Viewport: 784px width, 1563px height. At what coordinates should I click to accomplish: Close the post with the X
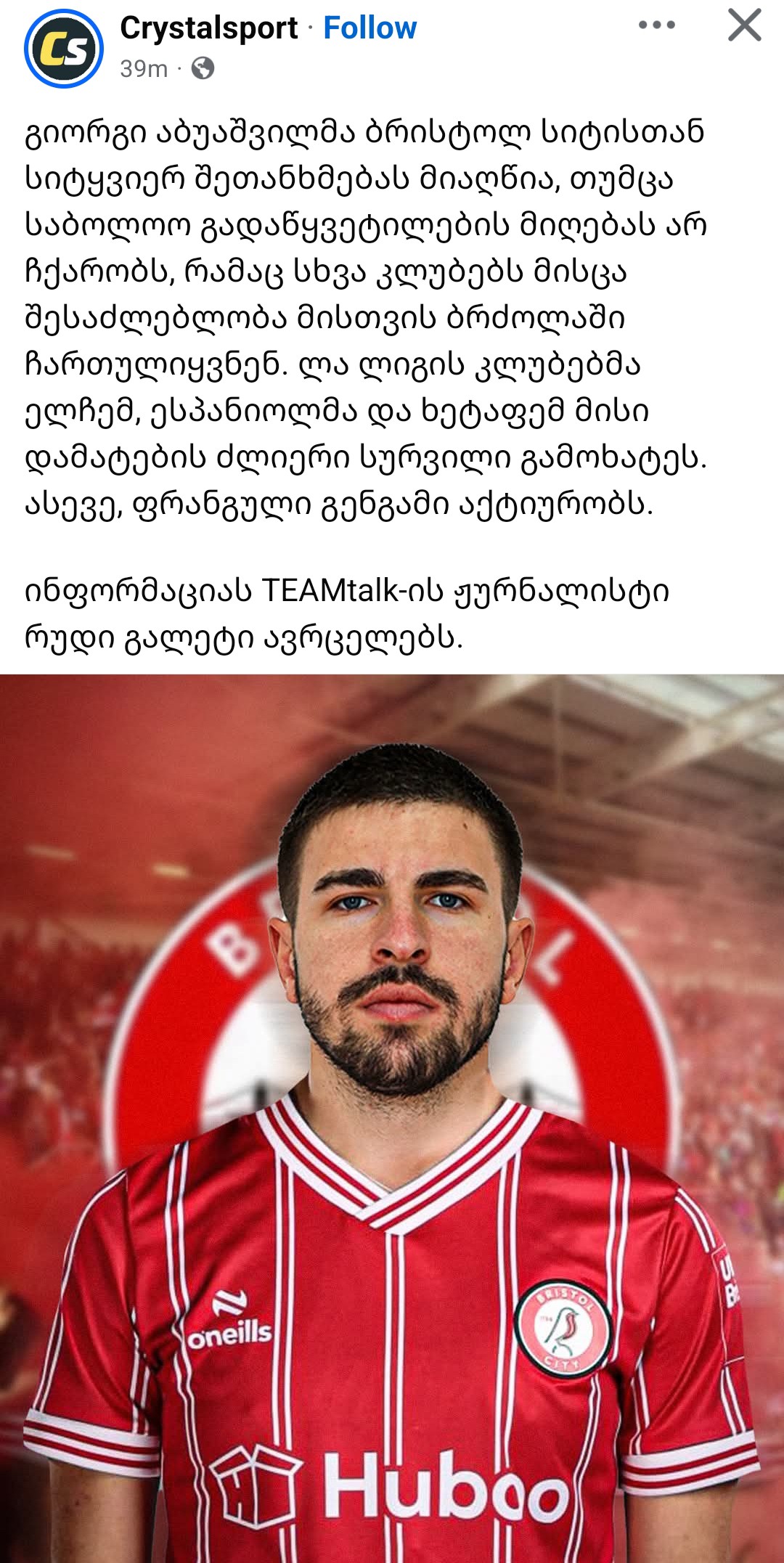point(744,25)
